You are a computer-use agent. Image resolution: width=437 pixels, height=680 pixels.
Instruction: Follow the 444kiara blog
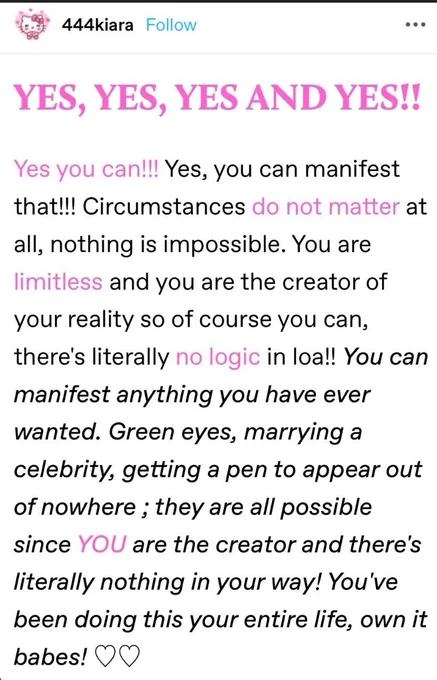pos(171,25)
